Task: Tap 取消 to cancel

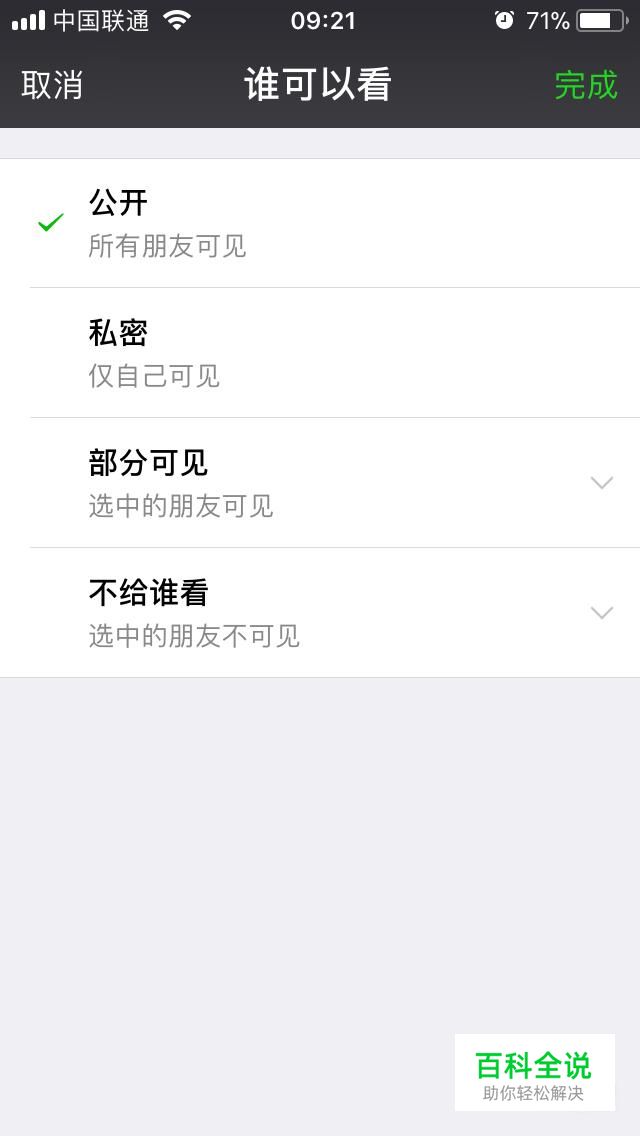Action: point(51,85)
